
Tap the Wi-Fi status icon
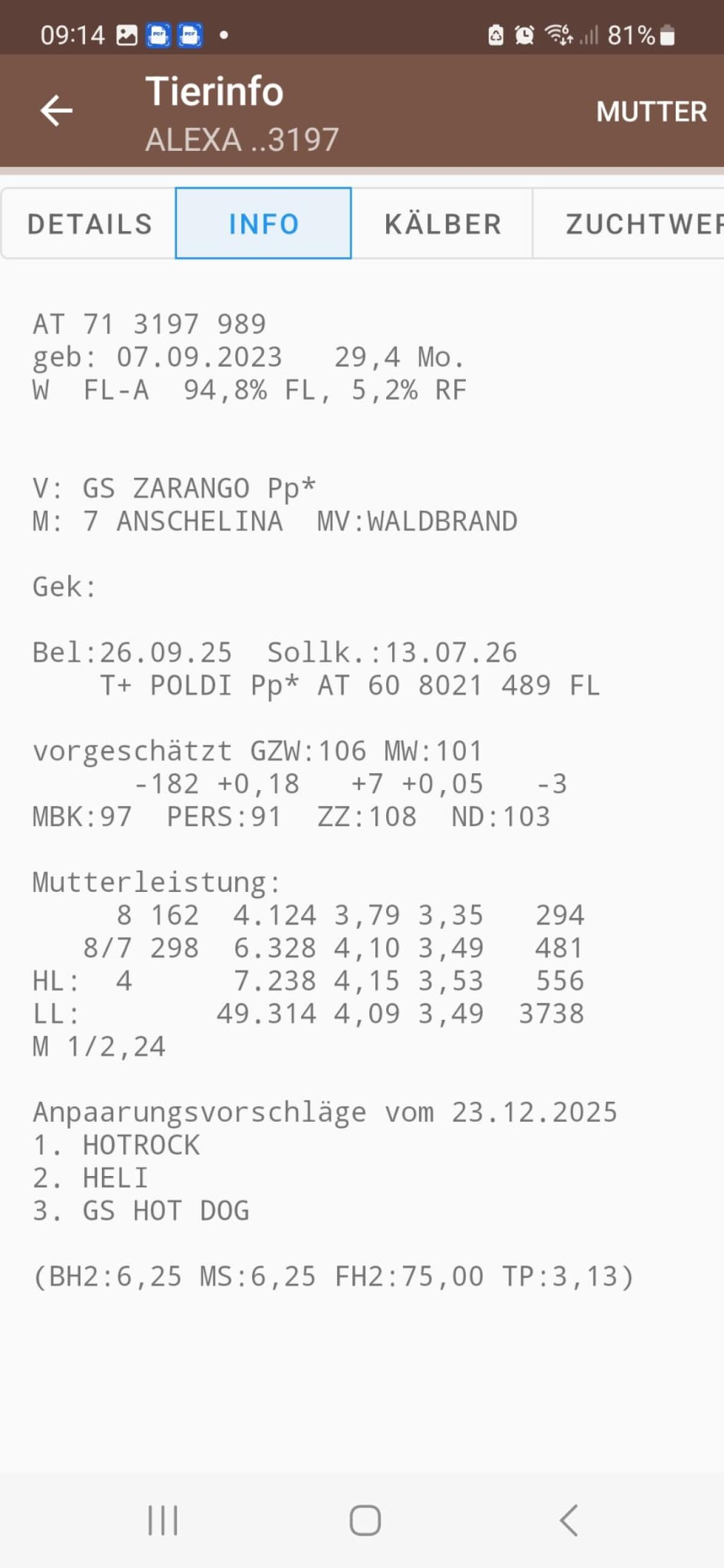(x=557, y=37)
